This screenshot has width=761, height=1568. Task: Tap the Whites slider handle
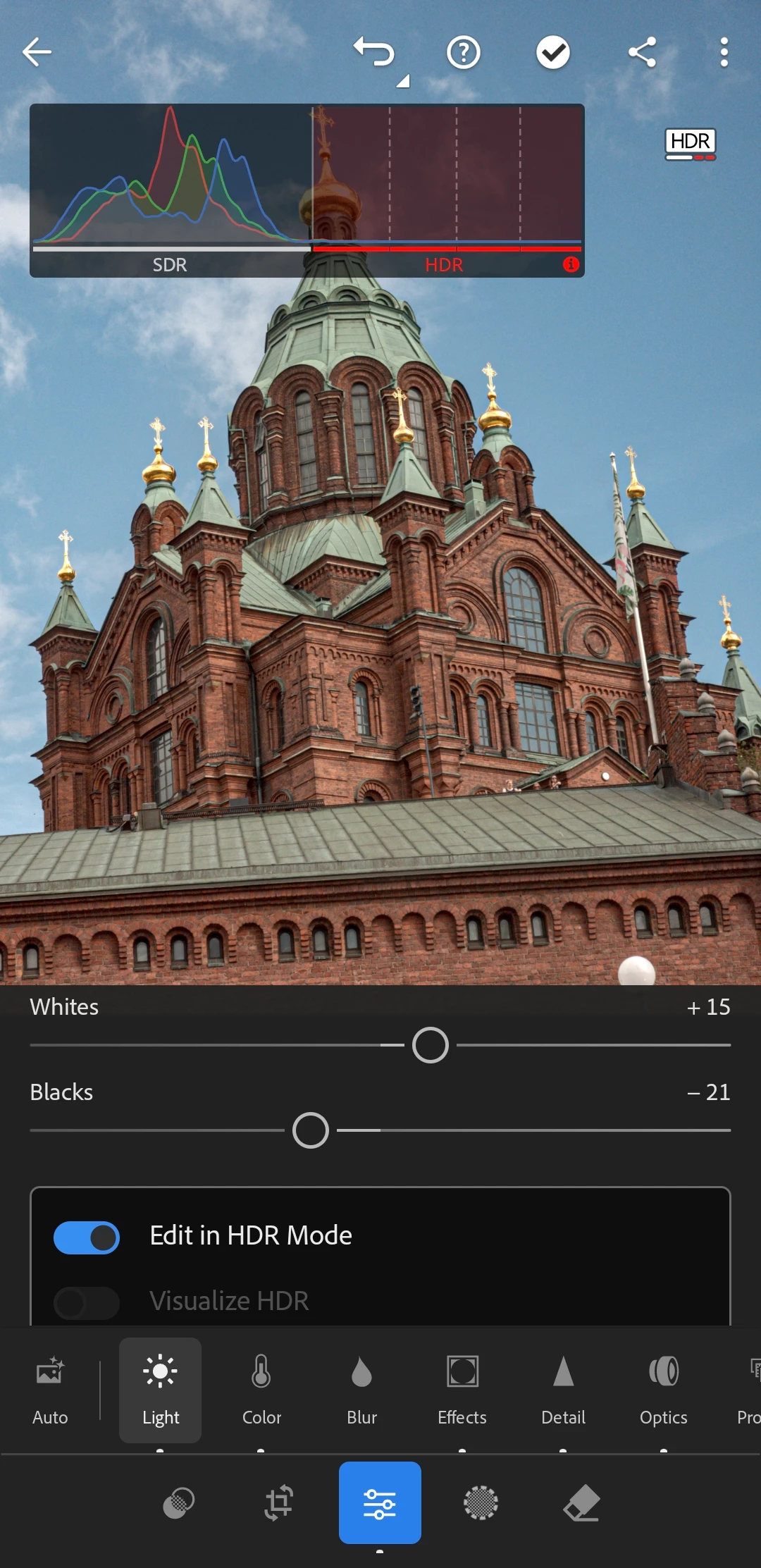tap(431, 1045)
